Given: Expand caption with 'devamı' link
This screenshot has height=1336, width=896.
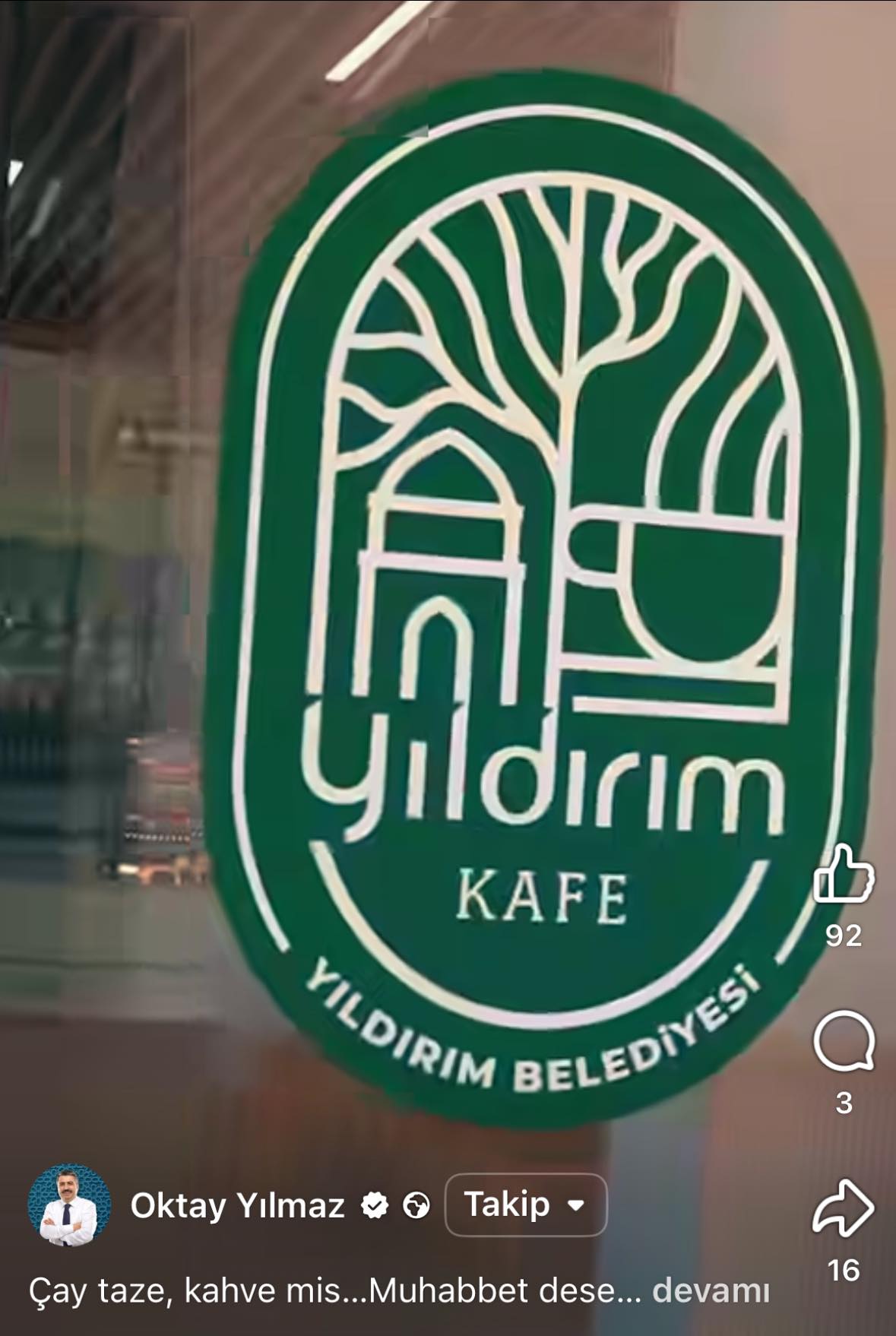Looking at the screenshot, I should [x=711, y=1290].
